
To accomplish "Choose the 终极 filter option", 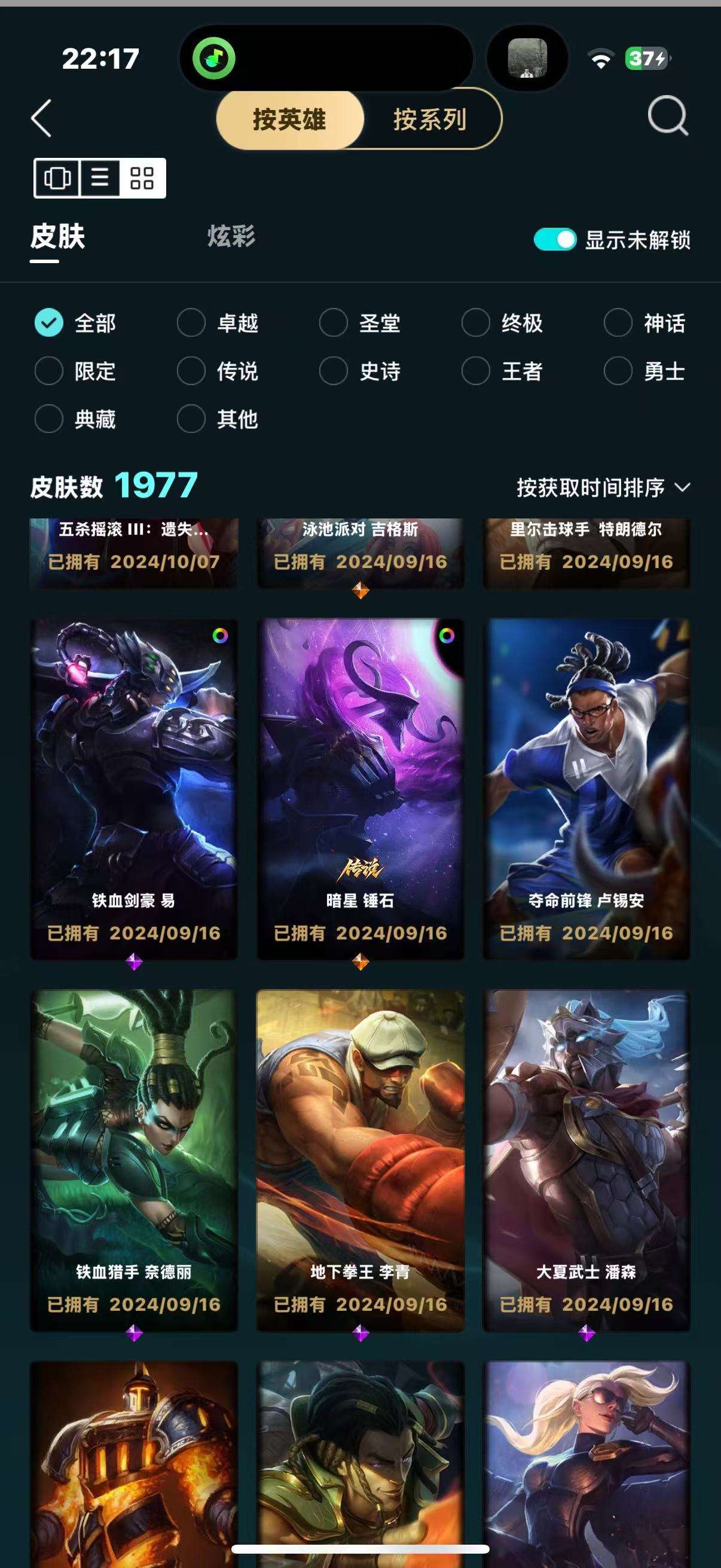I will coord(503,322).
